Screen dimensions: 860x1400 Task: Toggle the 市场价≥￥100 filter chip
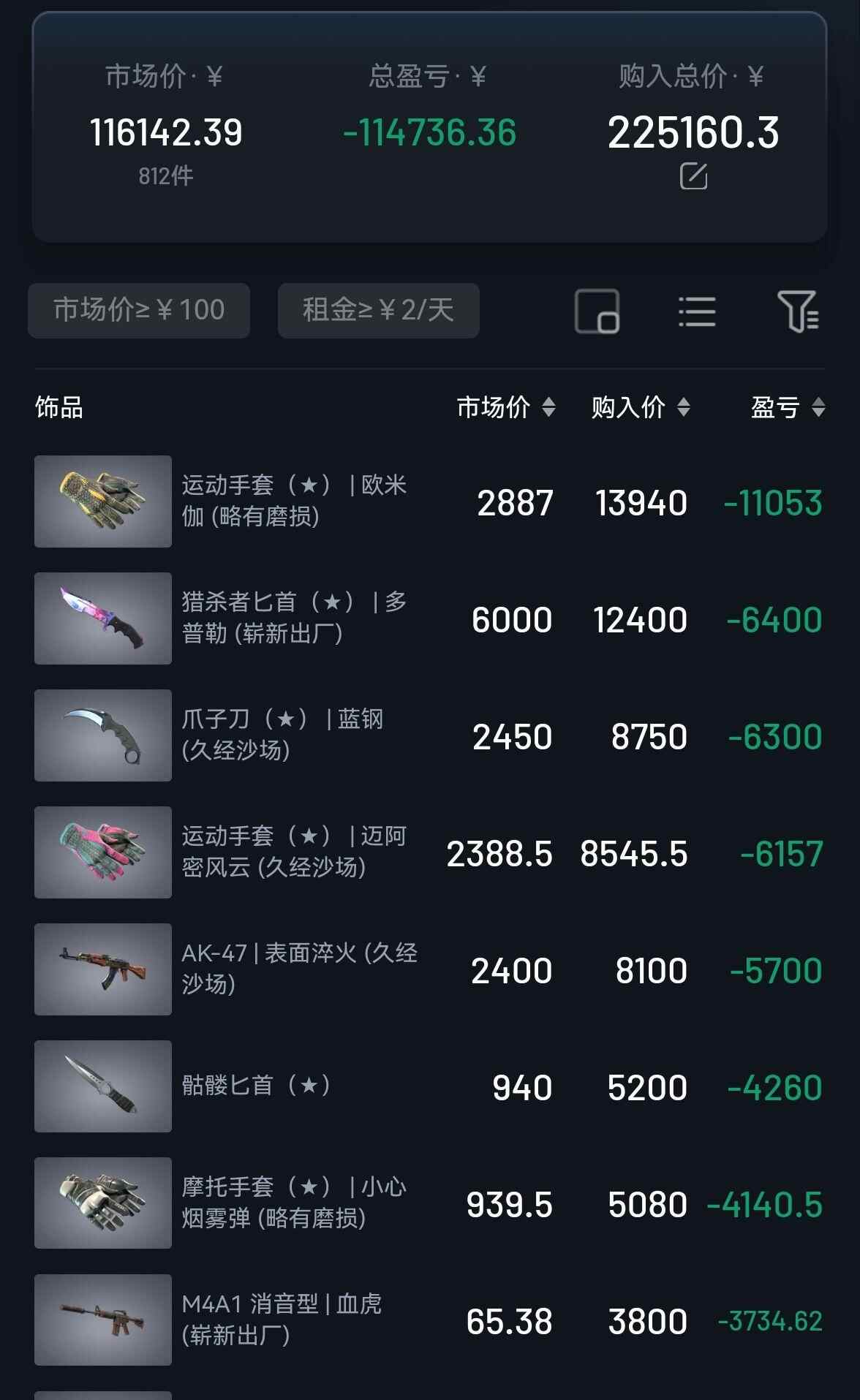tap(139, 311)
